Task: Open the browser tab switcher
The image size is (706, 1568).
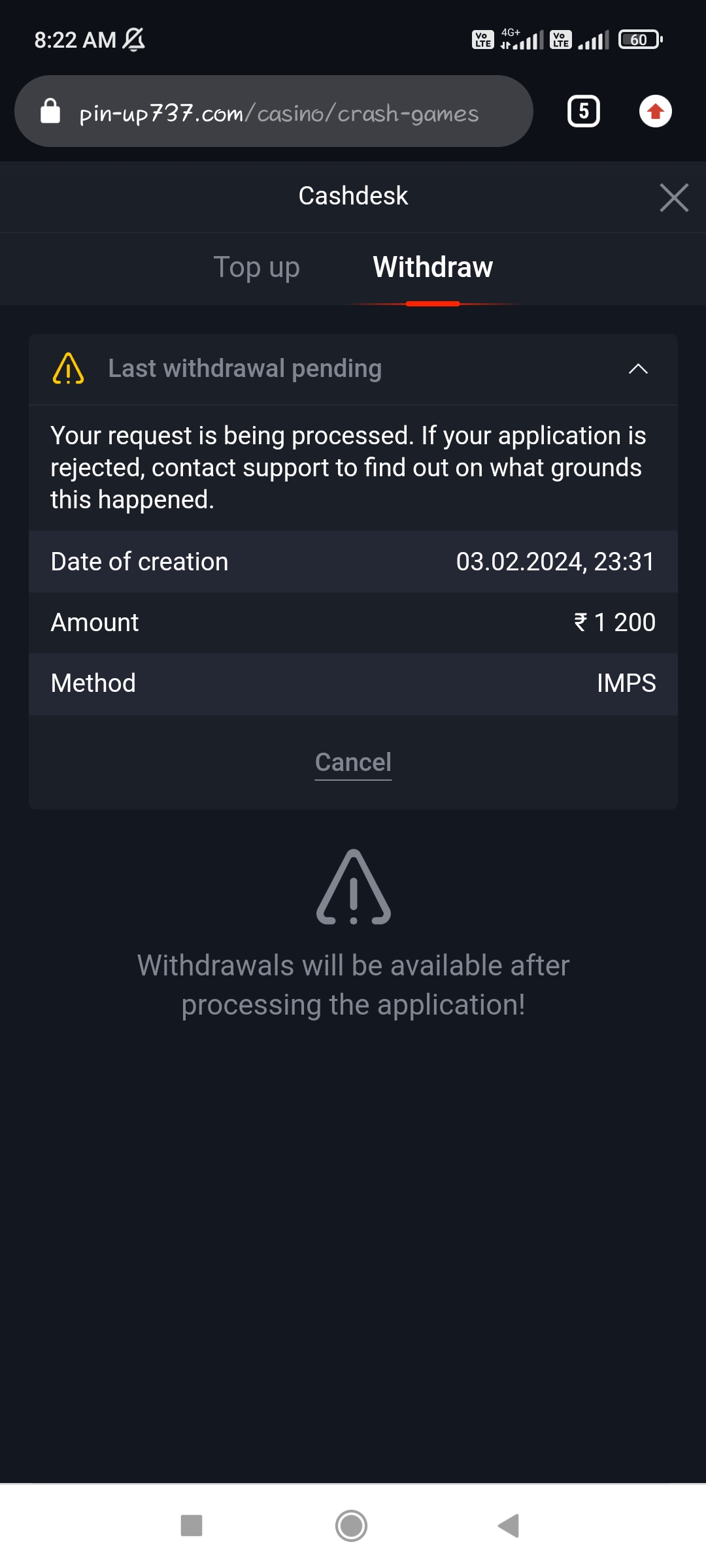Action: point(583,112)
